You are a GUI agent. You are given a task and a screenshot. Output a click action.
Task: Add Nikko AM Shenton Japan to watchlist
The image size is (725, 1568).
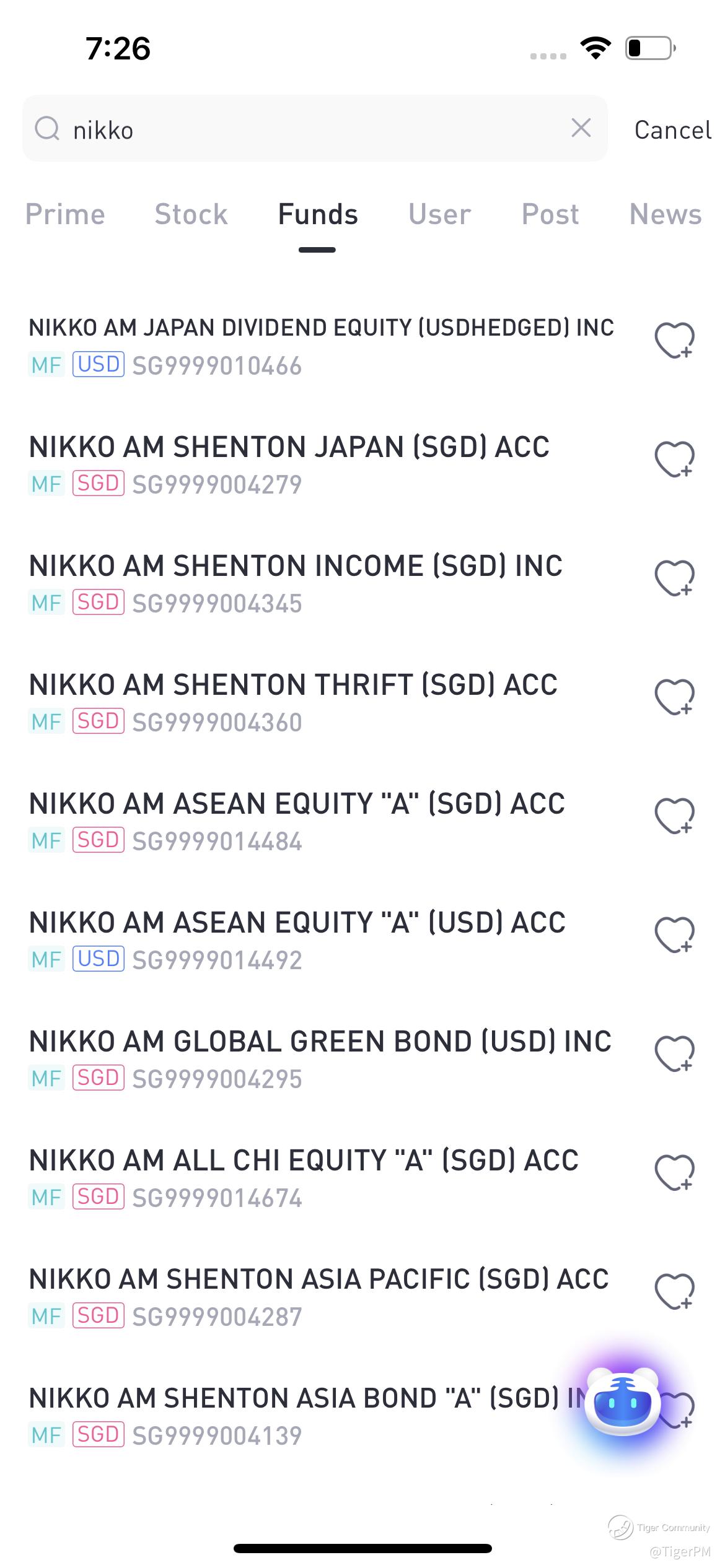click(x=674, y=460)
